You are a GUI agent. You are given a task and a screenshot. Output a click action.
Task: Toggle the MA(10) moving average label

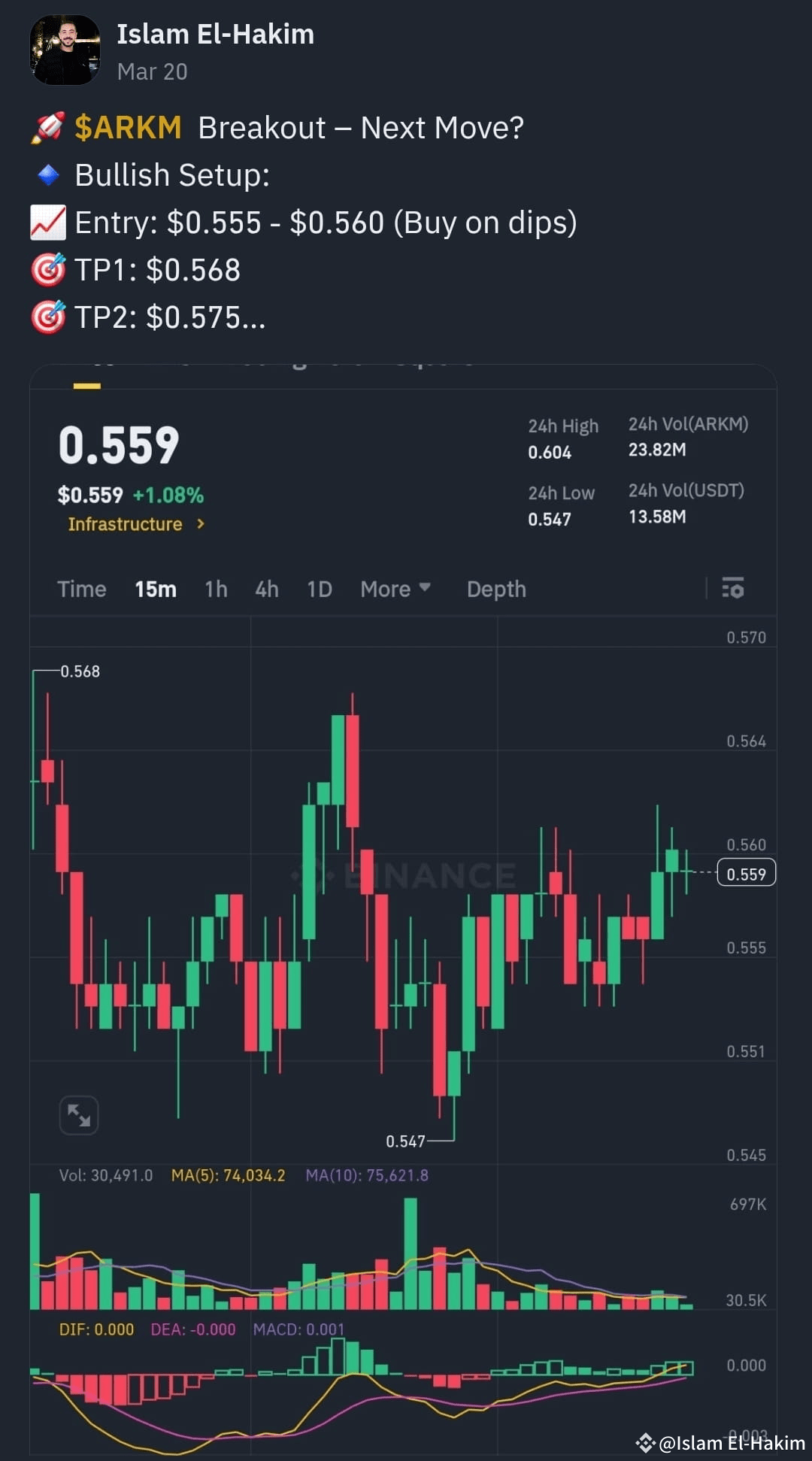click(366, 1175)
